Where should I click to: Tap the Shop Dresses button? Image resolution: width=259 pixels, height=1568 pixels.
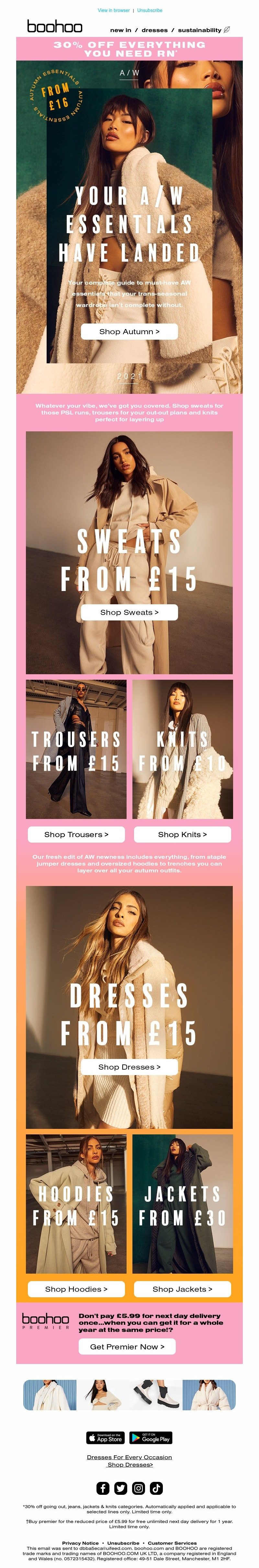coord(129,1067)
